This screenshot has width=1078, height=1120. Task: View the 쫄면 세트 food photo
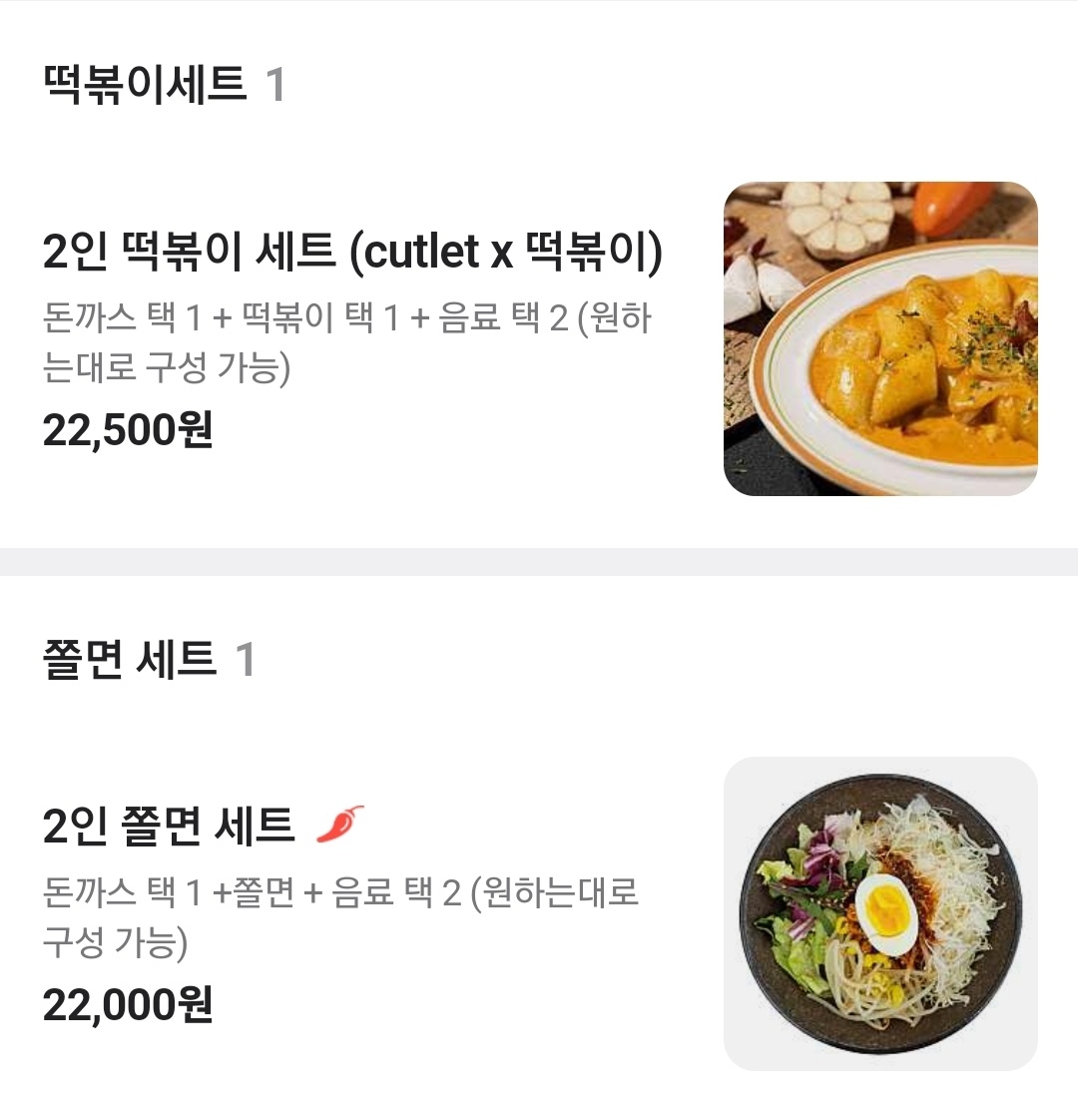[879, 913]
